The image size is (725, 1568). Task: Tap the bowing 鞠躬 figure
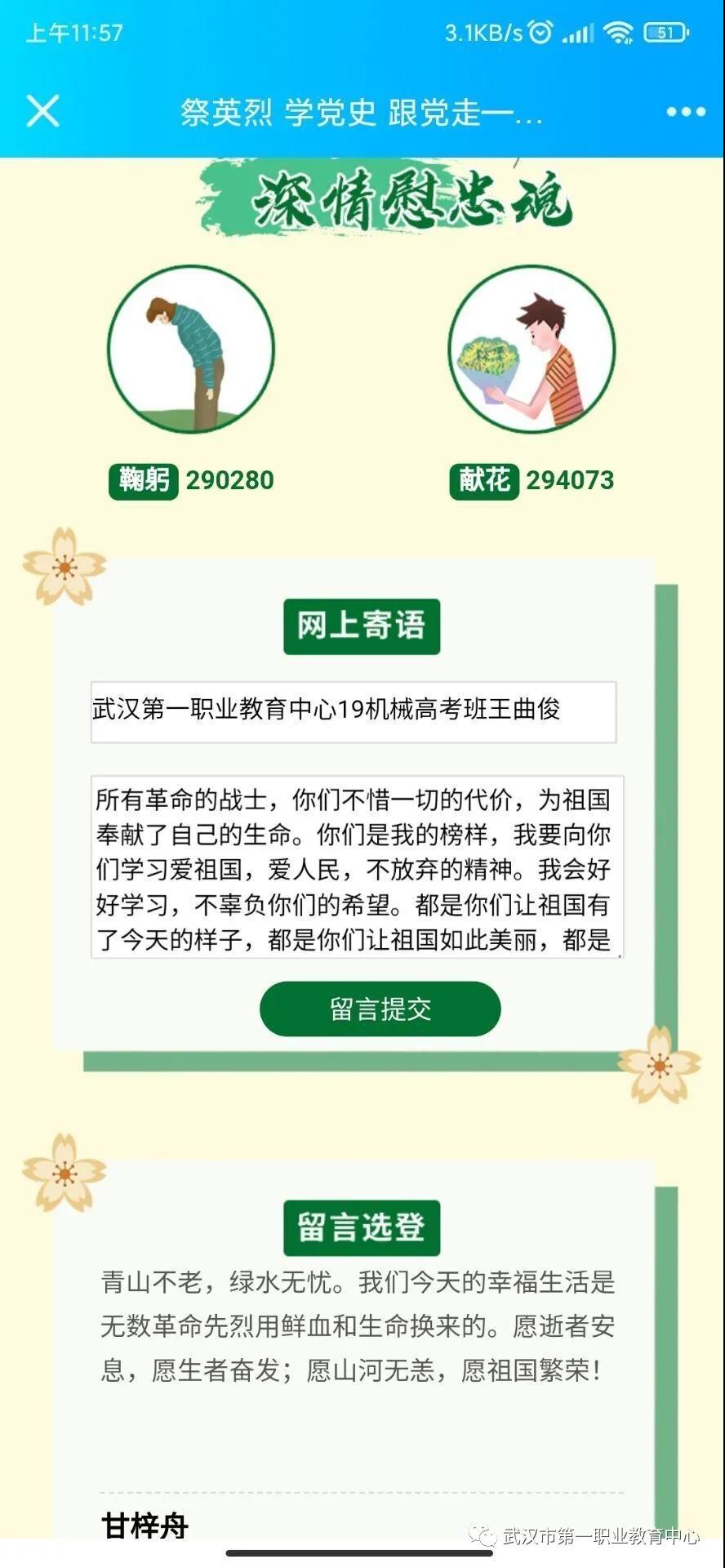[191, 350]
